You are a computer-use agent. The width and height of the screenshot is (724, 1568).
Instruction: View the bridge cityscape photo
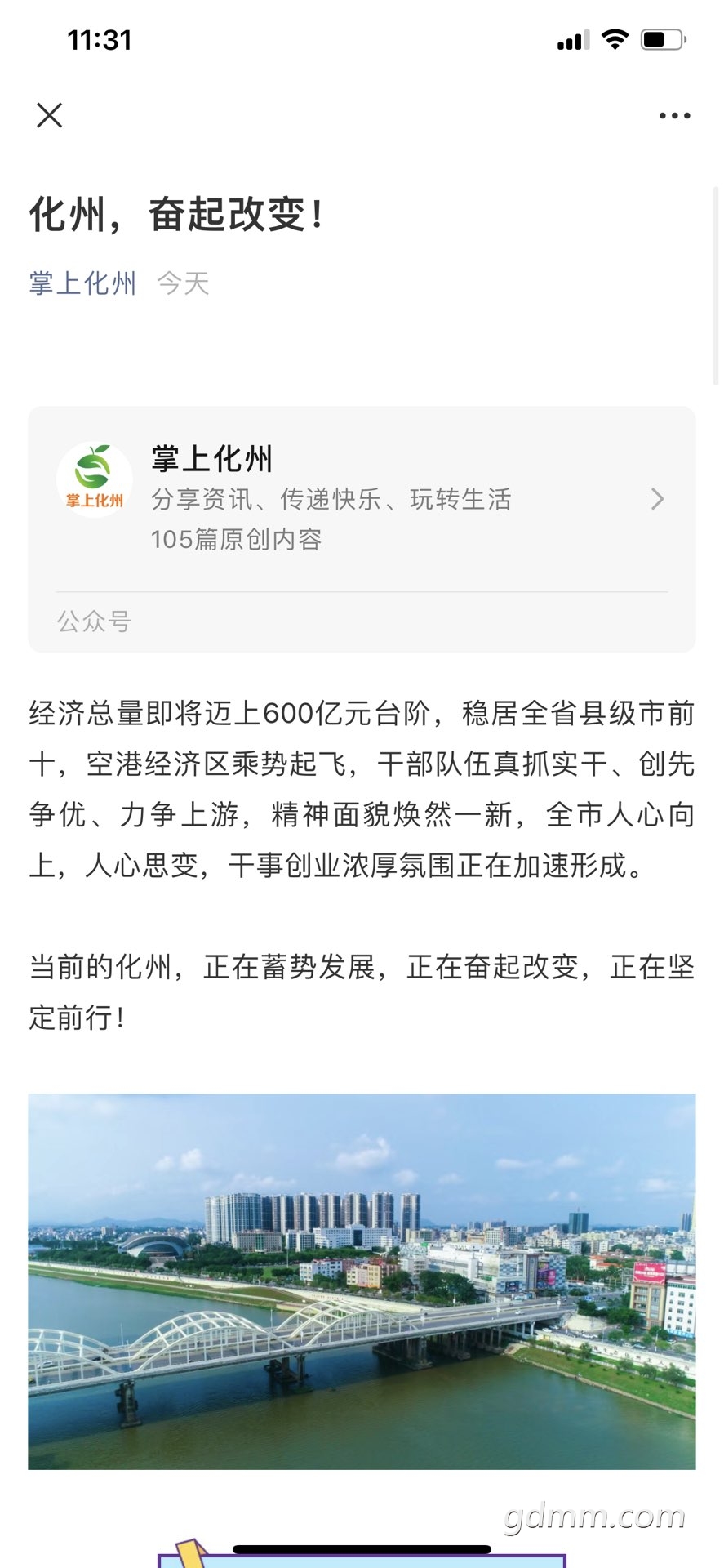362,1281
